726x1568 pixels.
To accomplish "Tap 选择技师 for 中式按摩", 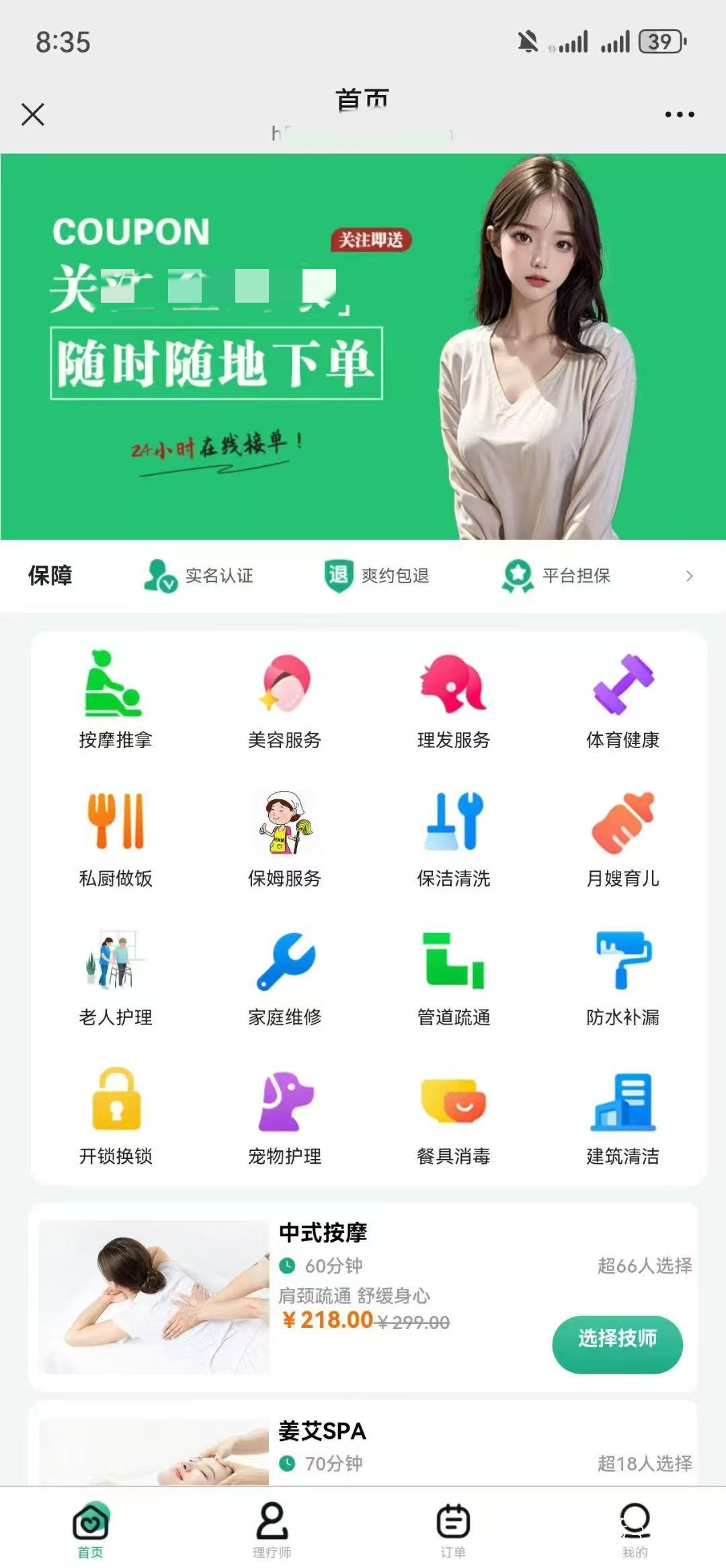I will [x=617, y=1339].
